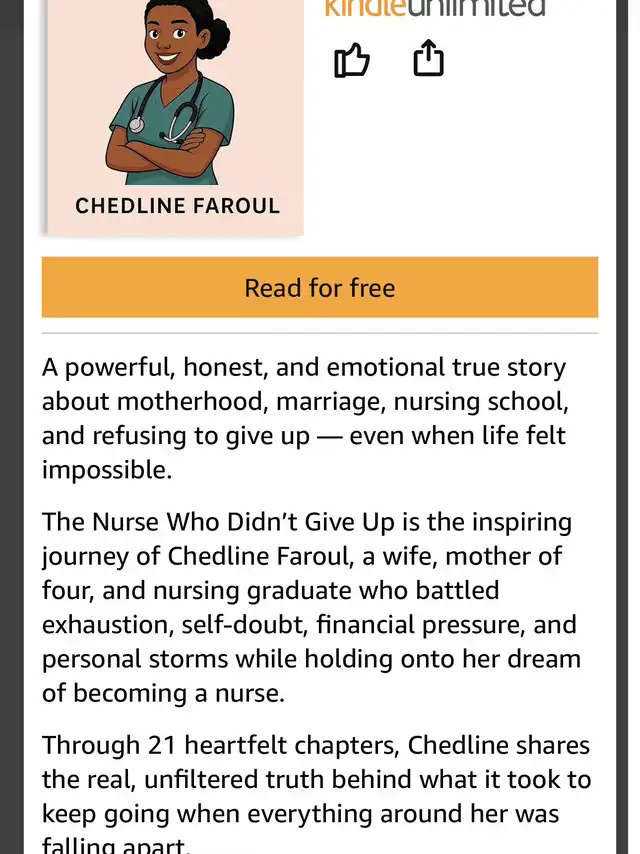Share this book

[428, 58]
